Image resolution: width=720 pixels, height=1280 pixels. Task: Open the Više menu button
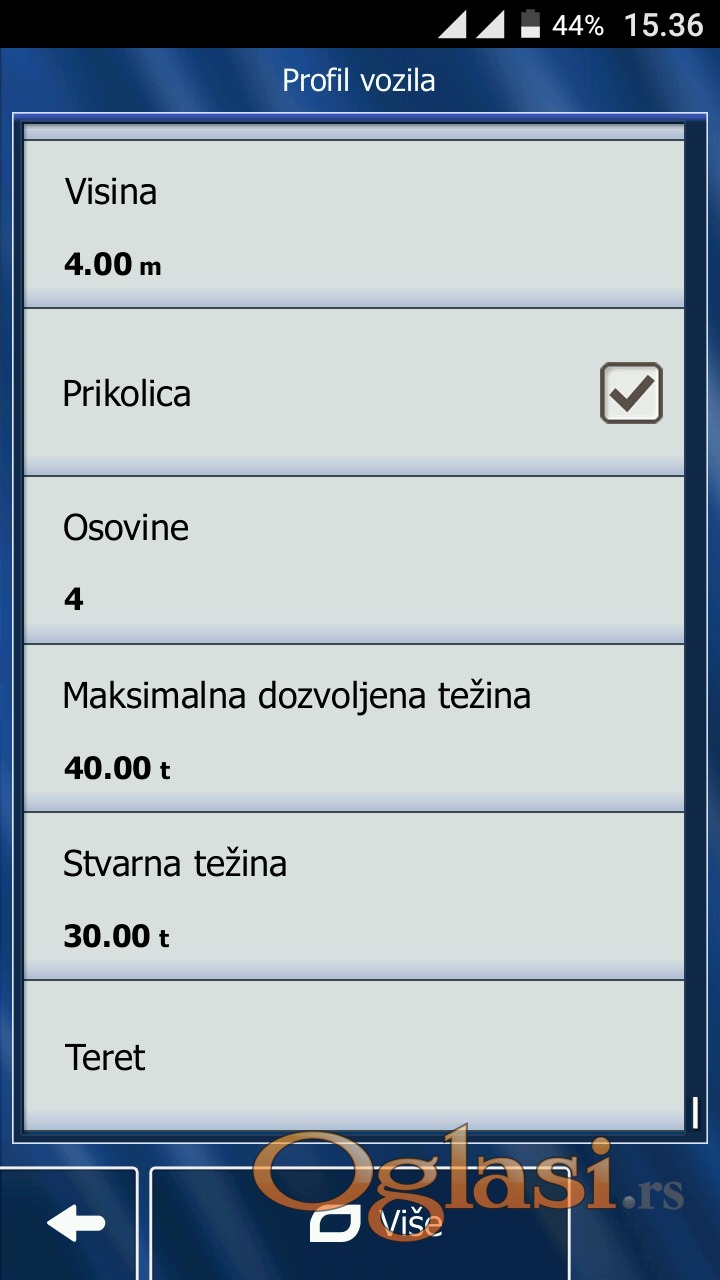point(360,1222)
